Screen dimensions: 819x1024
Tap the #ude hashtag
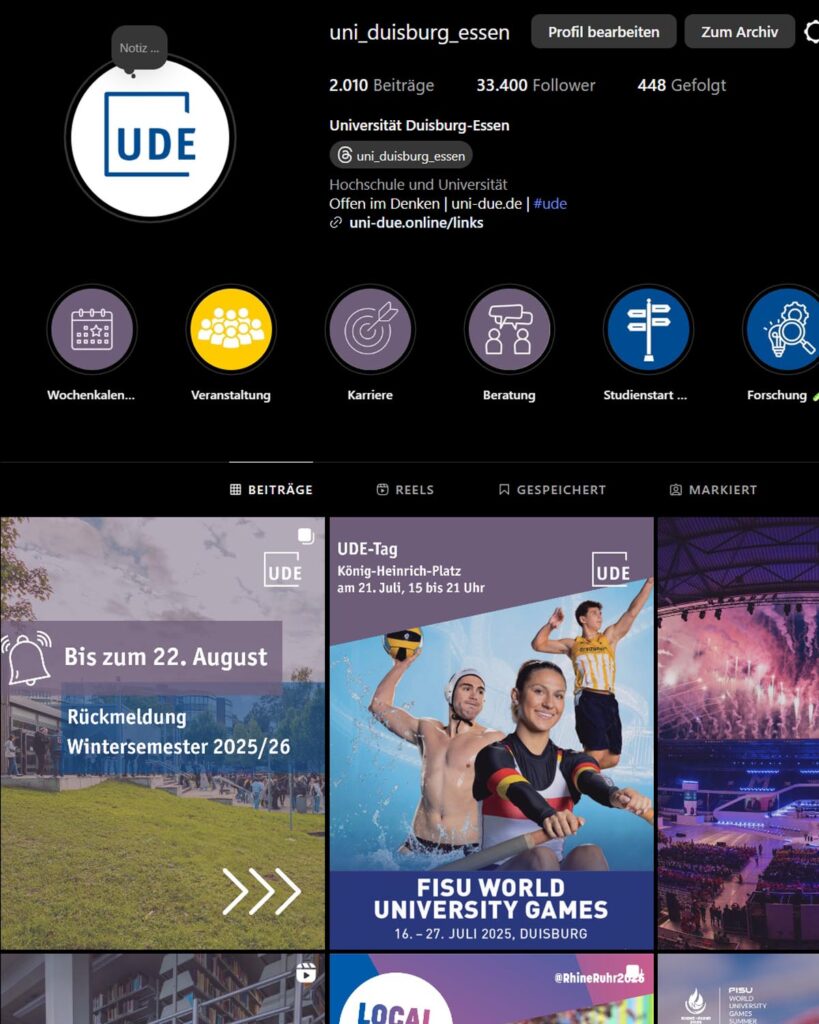550,204
